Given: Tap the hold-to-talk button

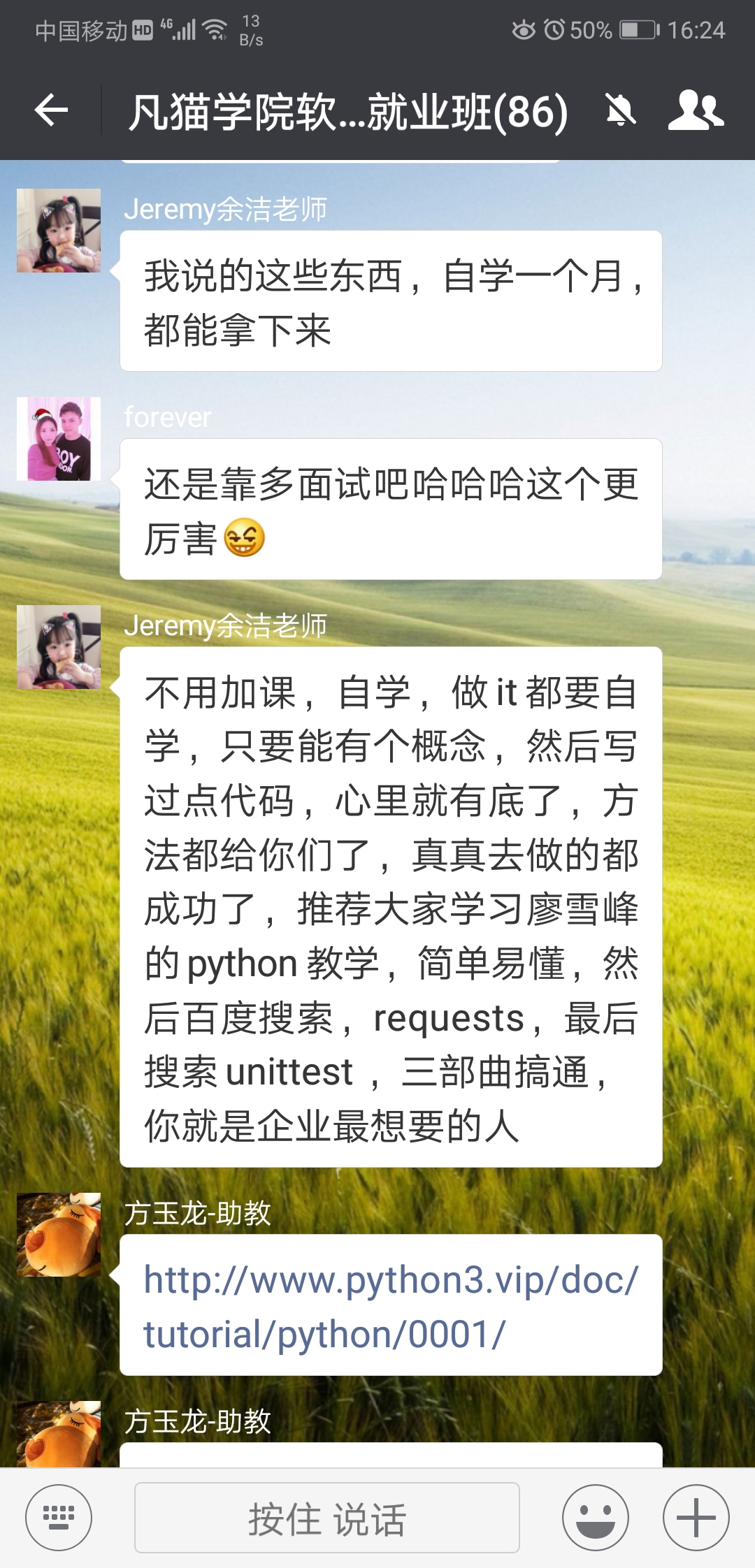Looking at the screenshot, I should tap(326, 1518).
